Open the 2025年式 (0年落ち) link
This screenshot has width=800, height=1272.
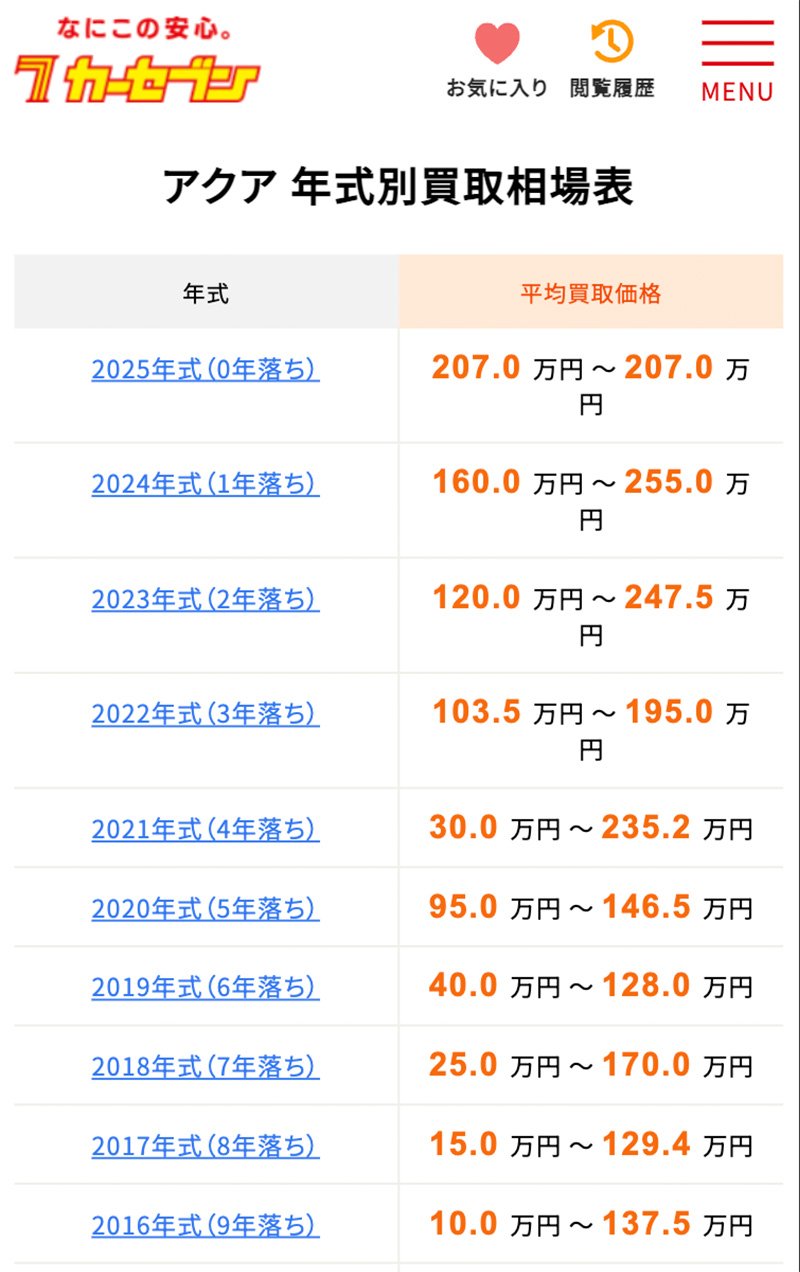[205, 371]
